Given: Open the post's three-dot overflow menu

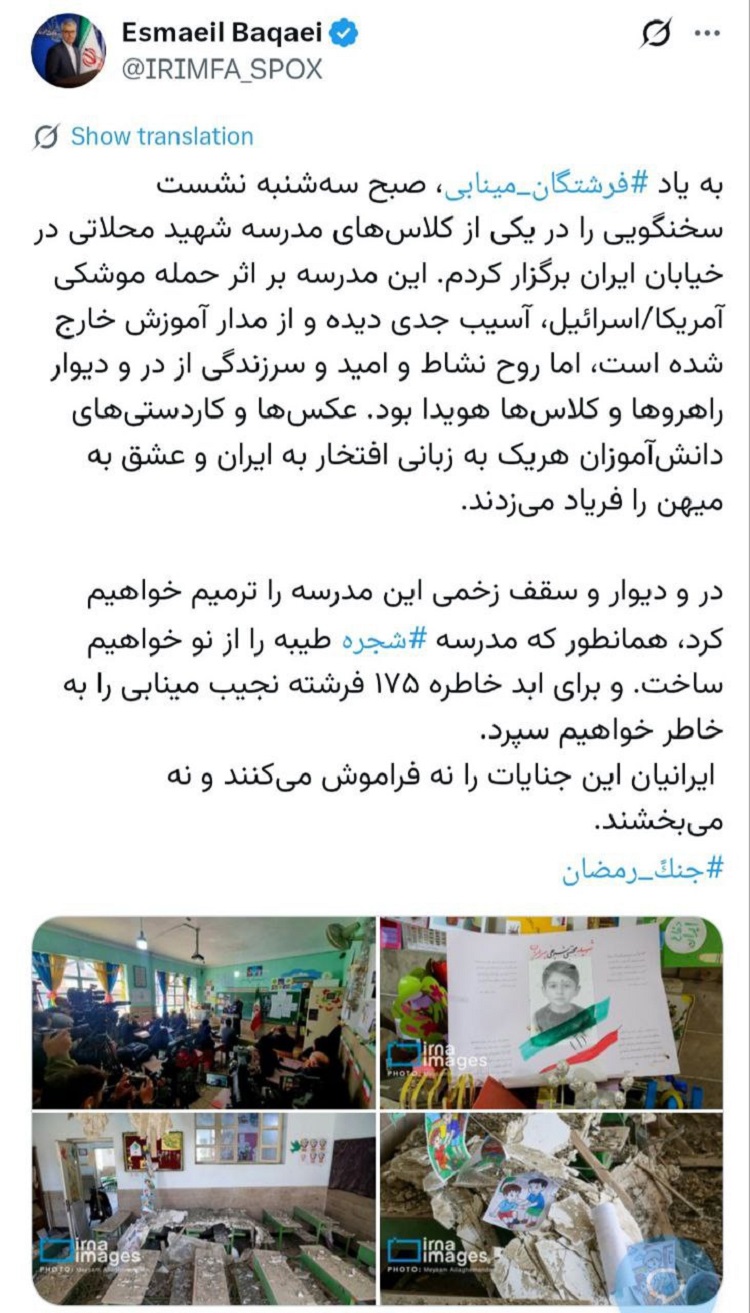Looking at the screenshot, I should point(707,34).
